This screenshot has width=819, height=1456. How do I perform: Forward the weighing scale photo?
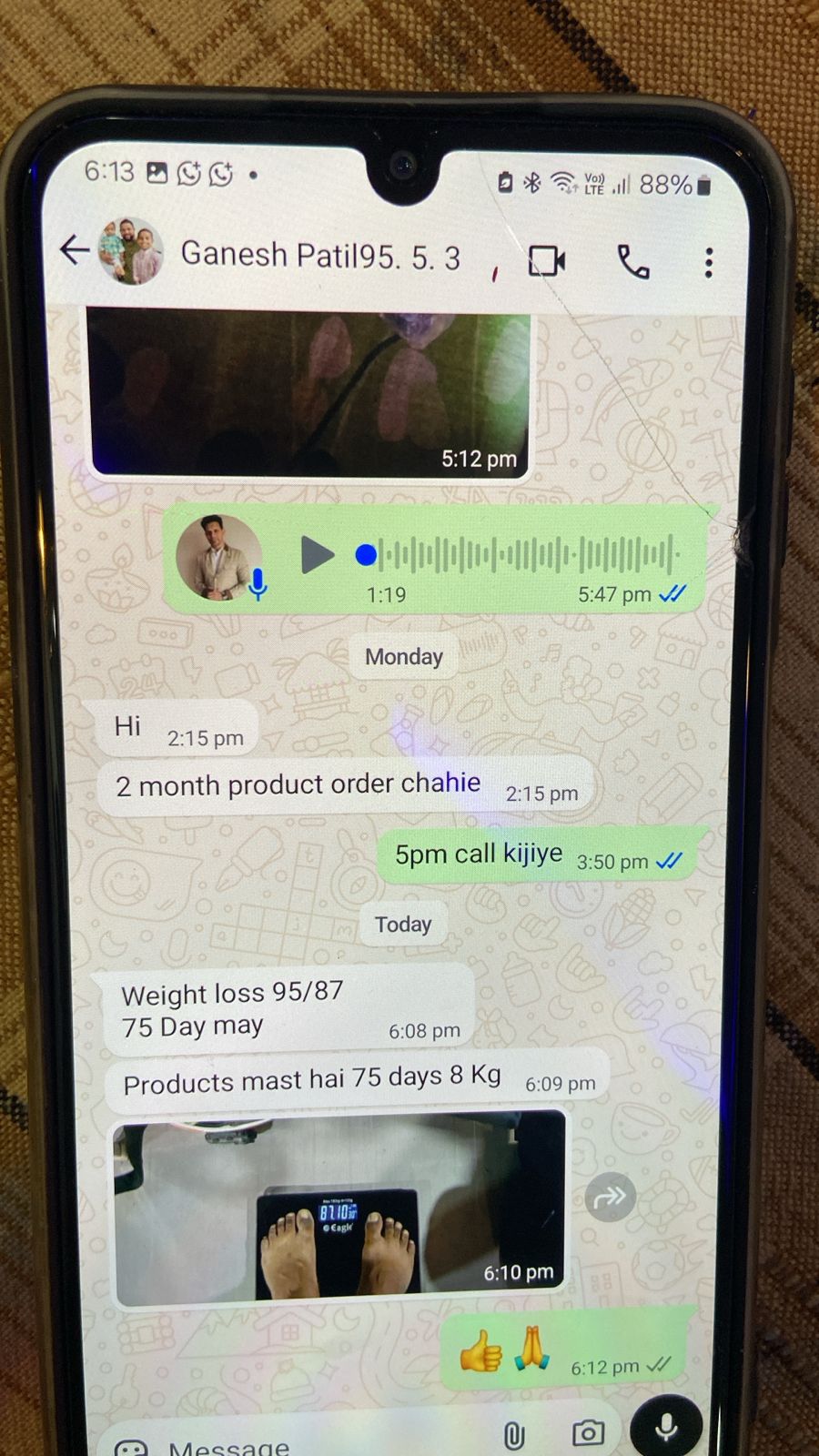609,1197
